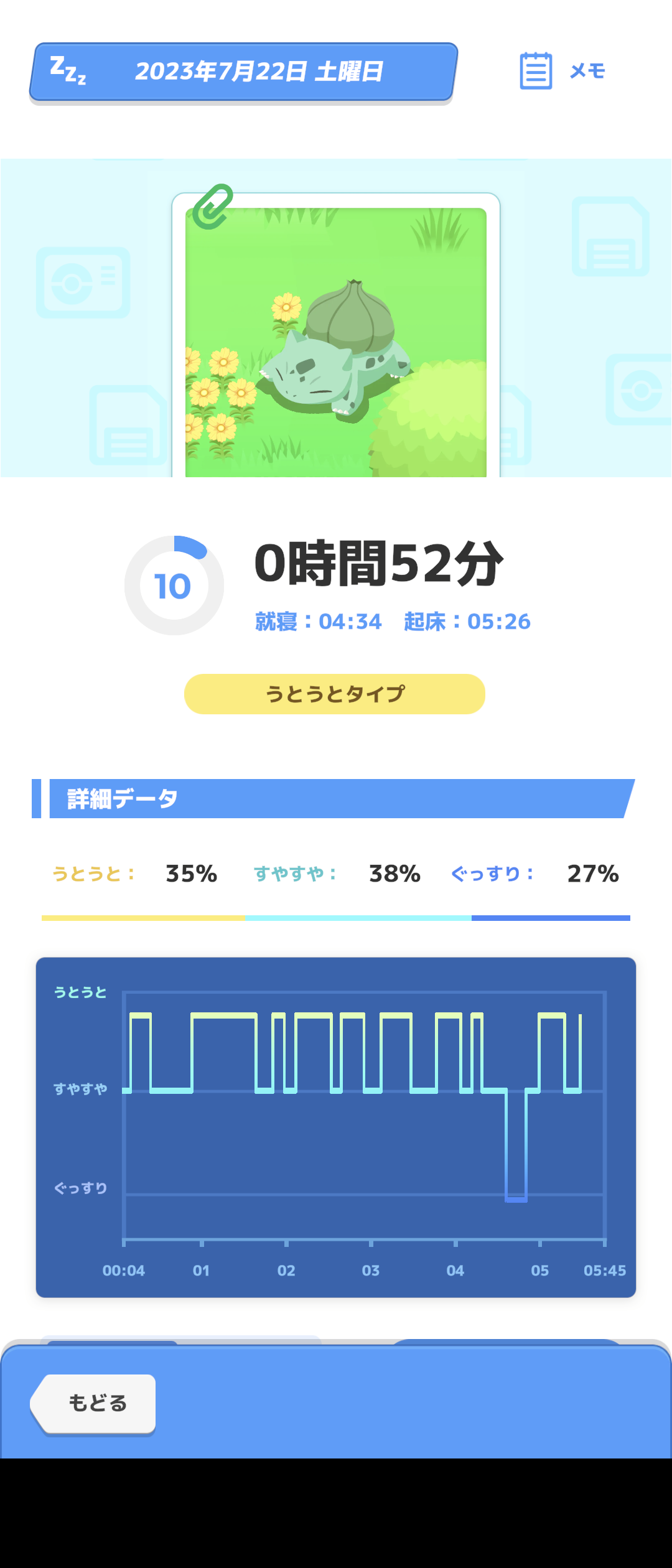
Task: Tap the 2023年7月22日 date banner
Action: pyautogui.click(x=243, y=72)
